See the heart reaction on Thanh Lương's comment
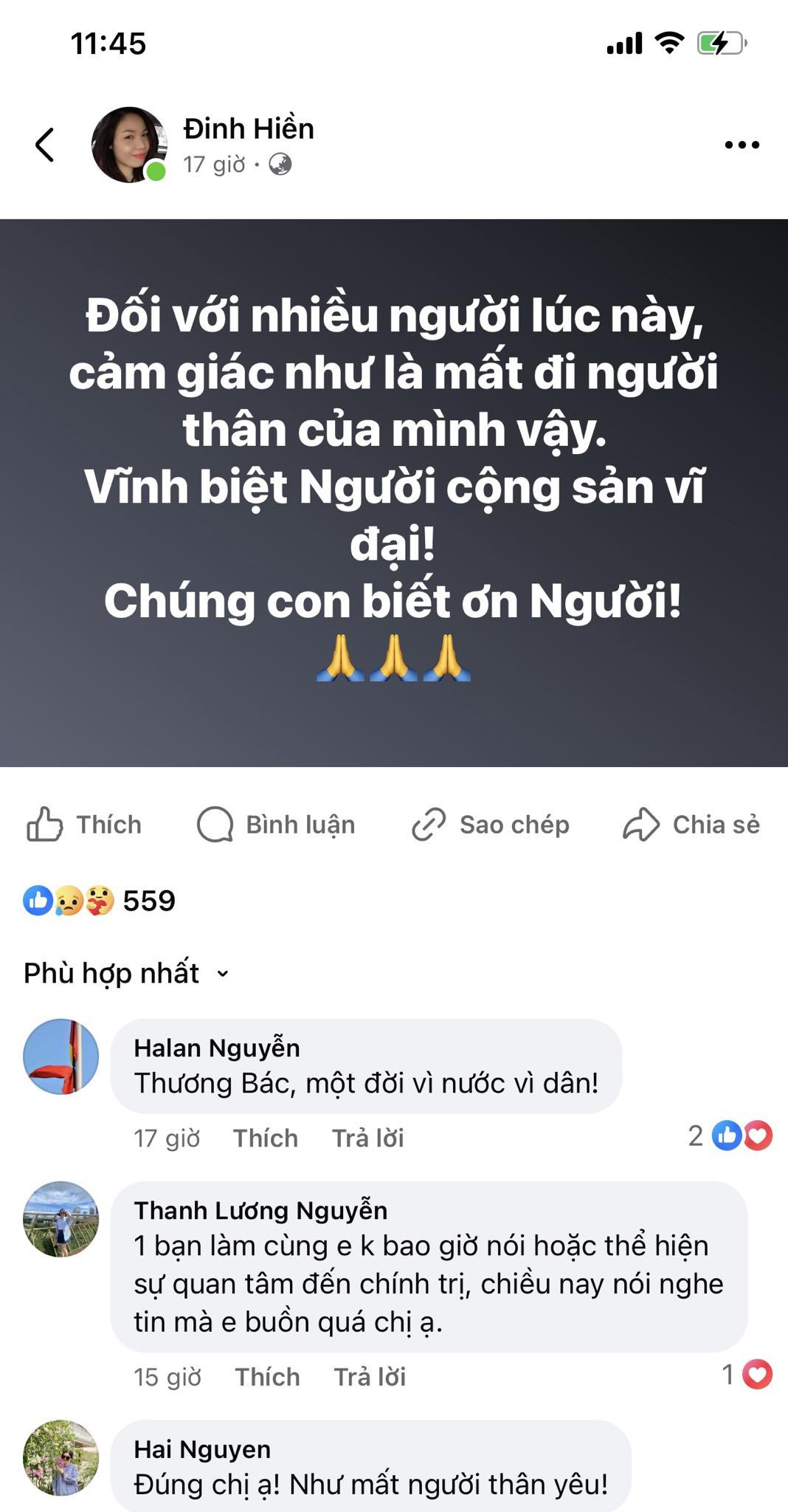 [748, 1375]
